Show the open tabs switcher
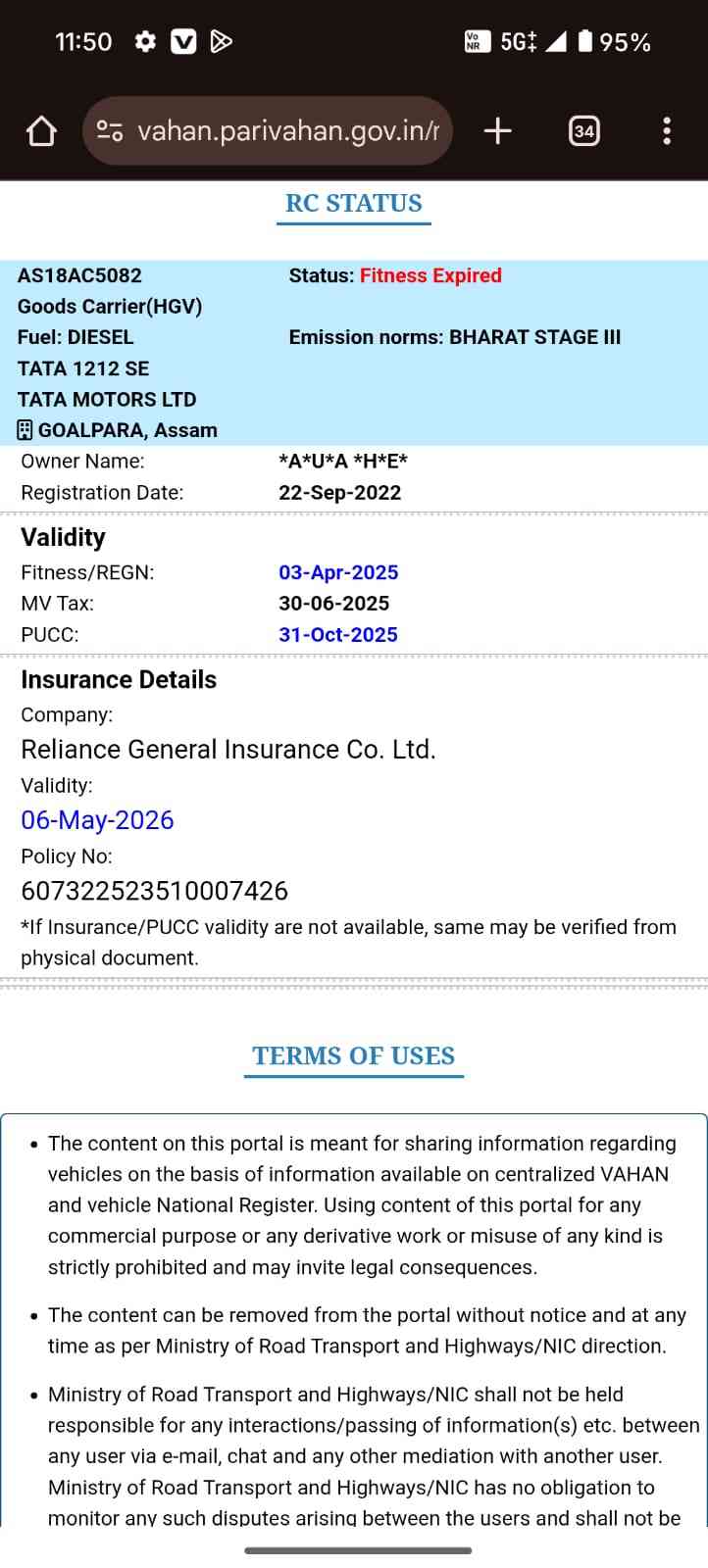This screenshot has height=1568, width=708. click(584, 131)
